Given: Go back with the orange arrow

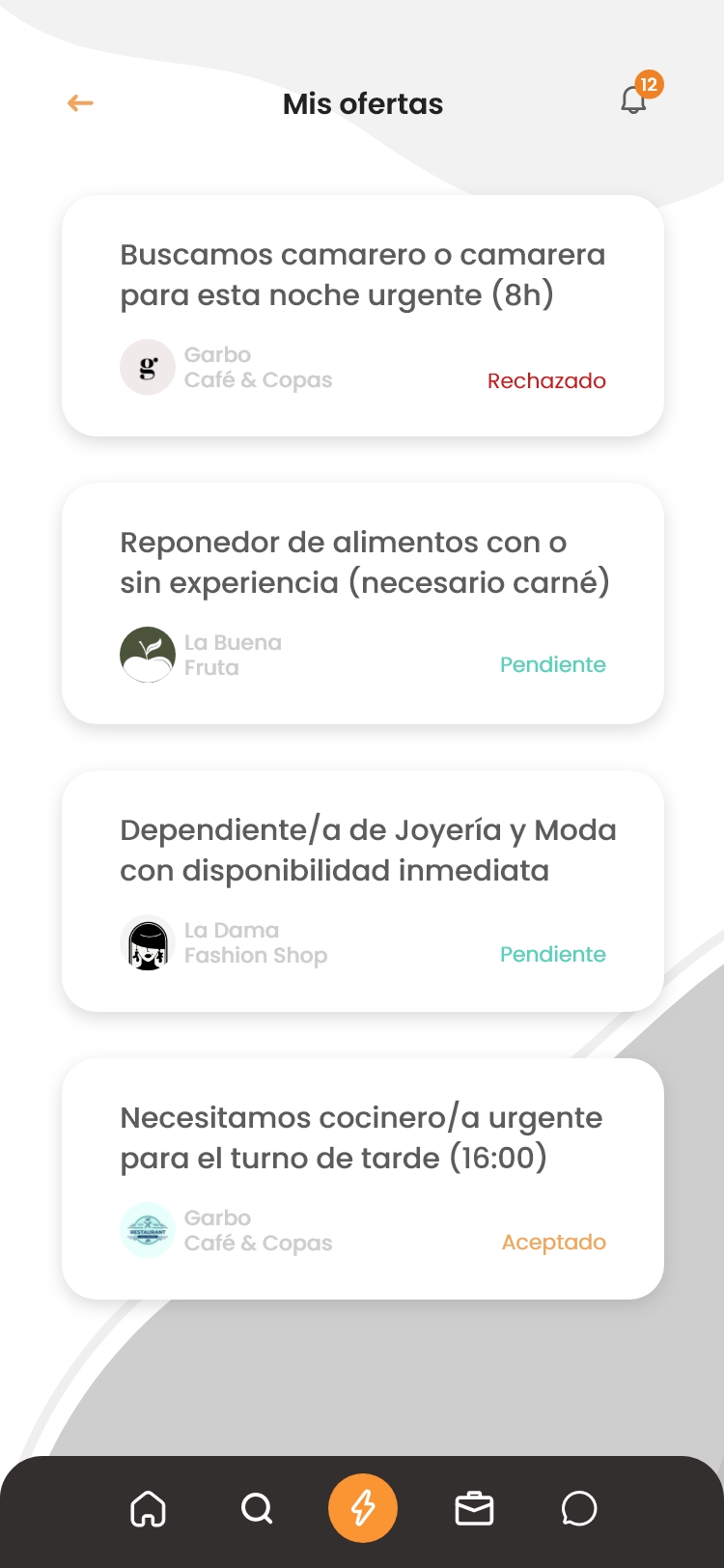Looking at the screenshot, I should click(x=80, y=103).
